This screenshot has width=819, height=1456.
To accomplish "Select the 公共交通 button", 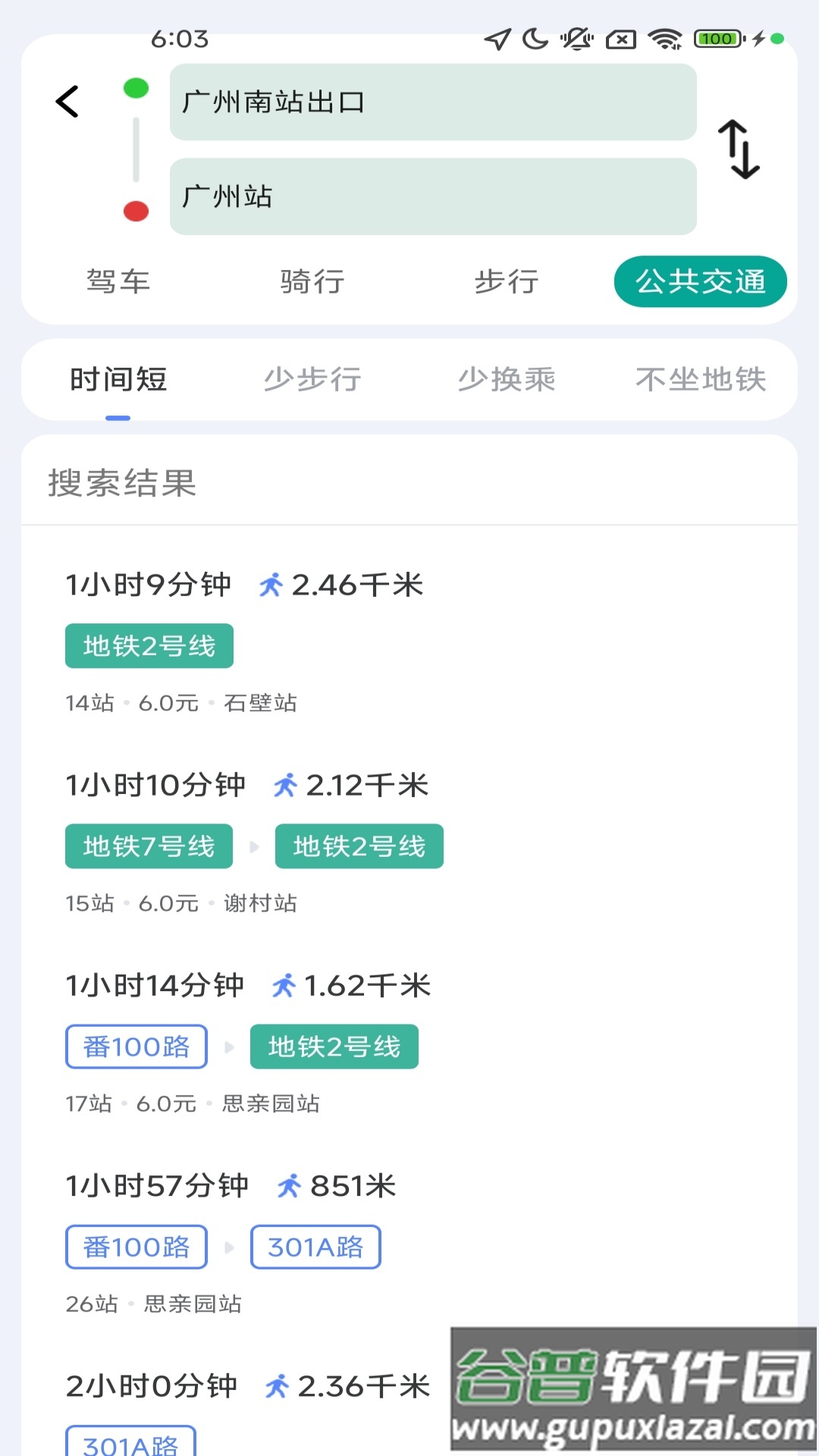I will 700,281.
